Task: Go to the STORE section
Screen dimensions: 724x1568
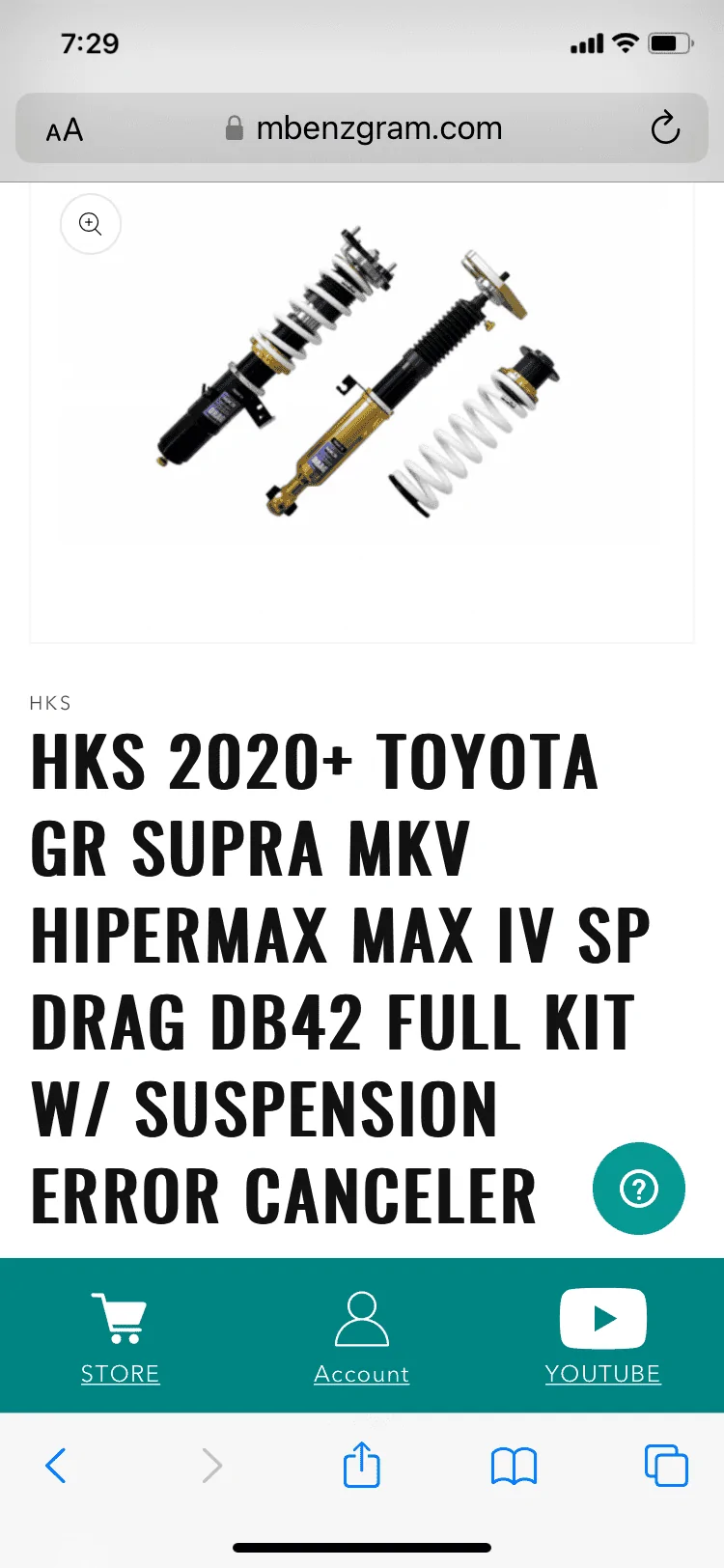Action: [120, 1338]
